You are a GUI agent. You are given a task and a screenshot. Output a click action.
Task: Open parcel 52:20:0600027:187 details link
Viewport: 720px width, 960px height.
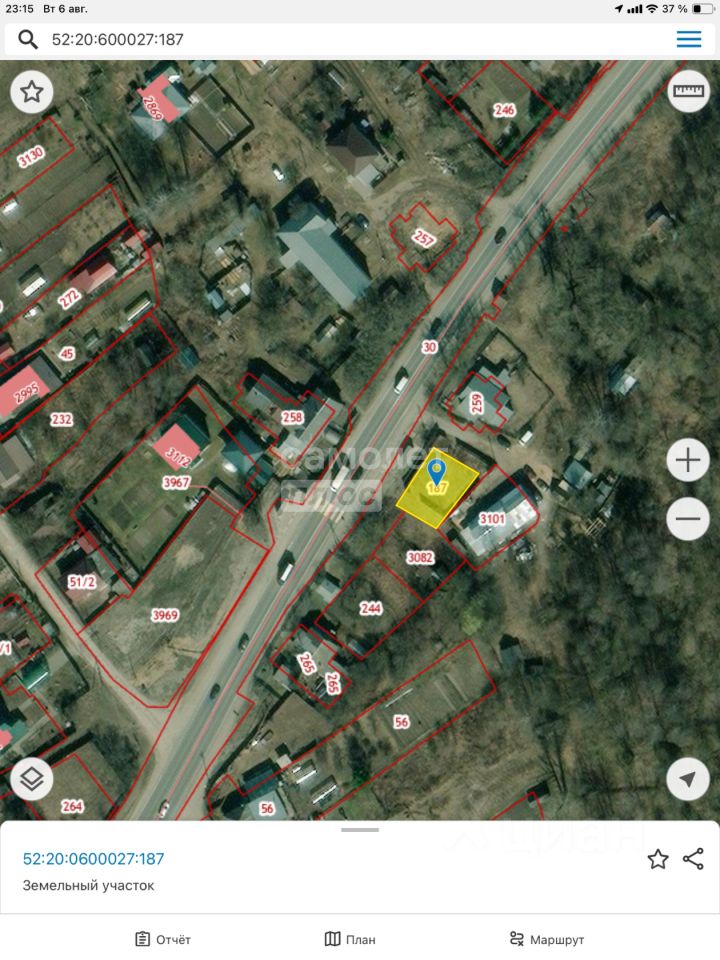pos(94,858)
